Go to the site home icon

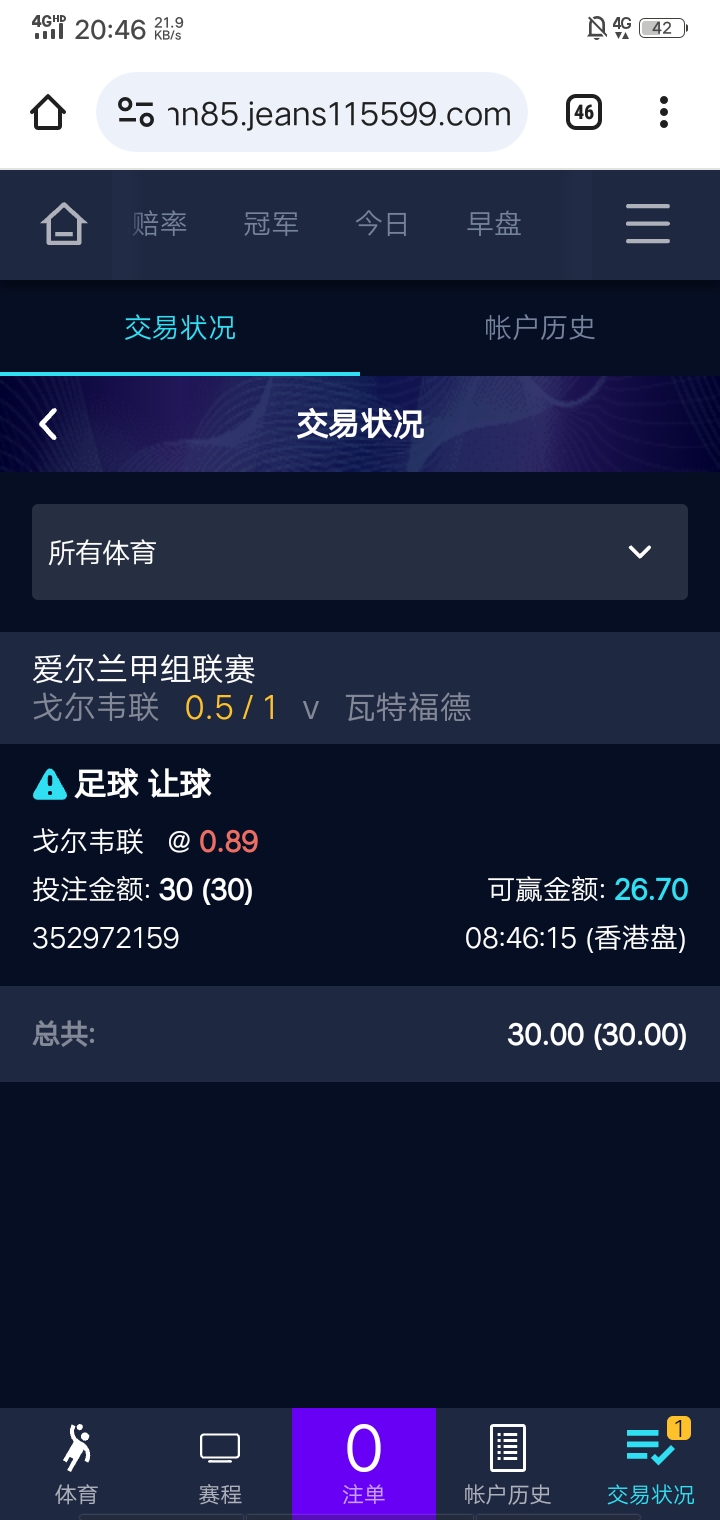pos(63,224)
